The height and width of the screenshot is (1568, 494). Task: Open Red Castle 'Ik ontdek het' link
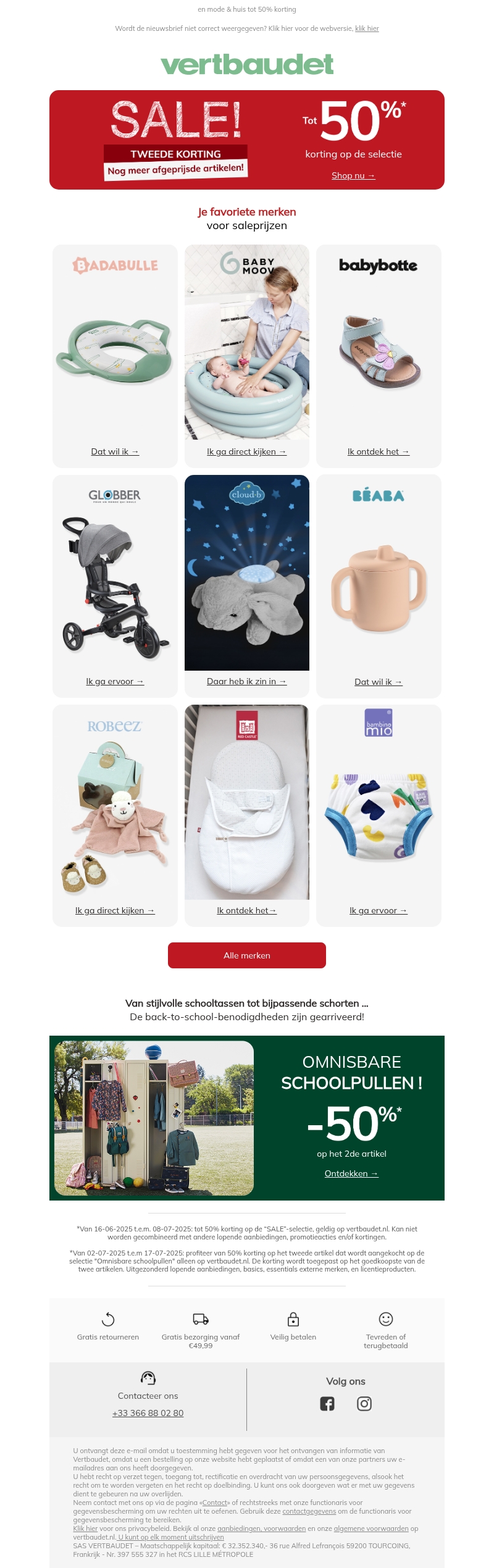point(246,910)
